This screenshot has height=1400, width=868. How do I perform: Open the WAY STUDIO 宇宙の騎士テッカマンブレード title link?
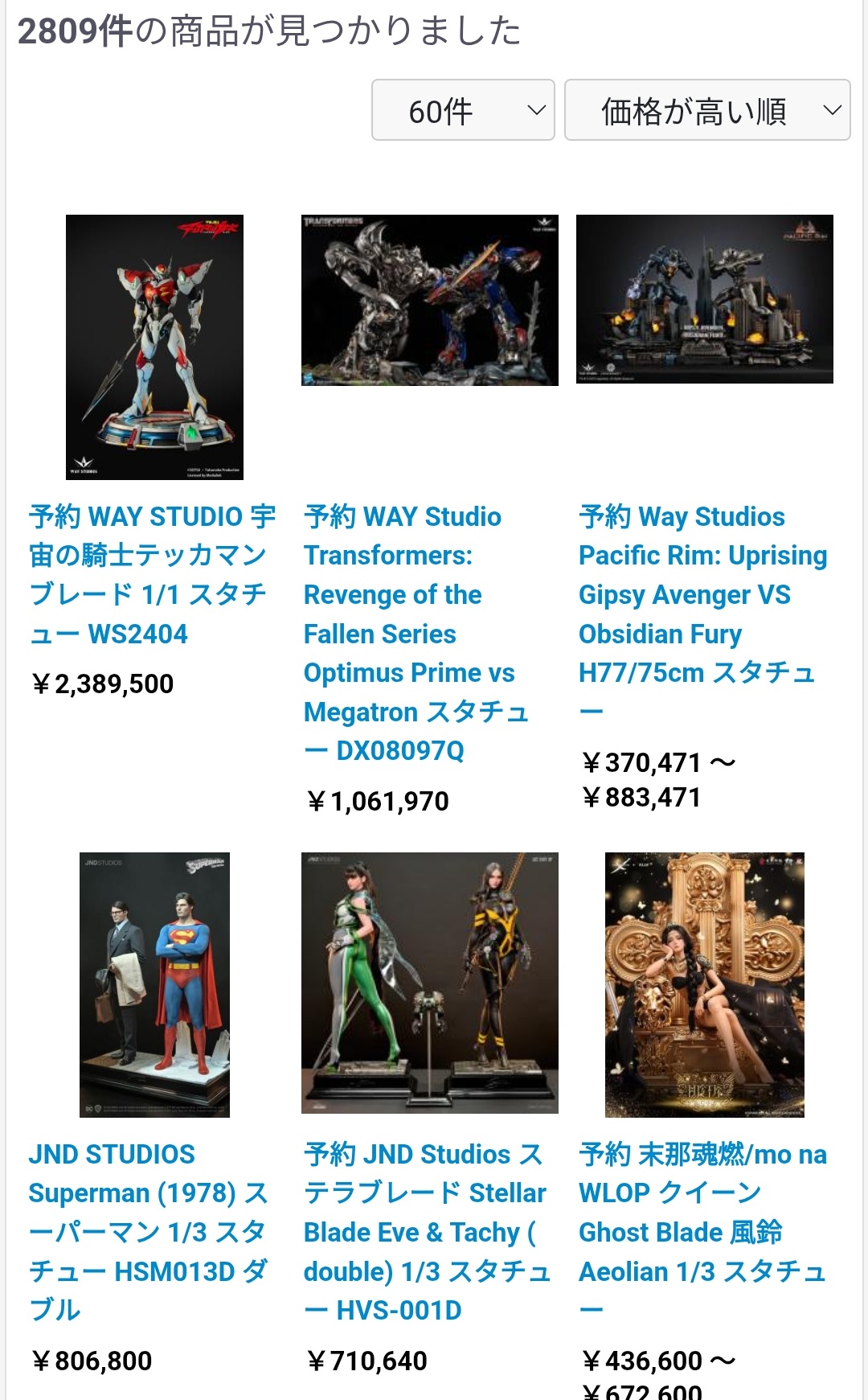pyautogui.click(x=152, y=575)
